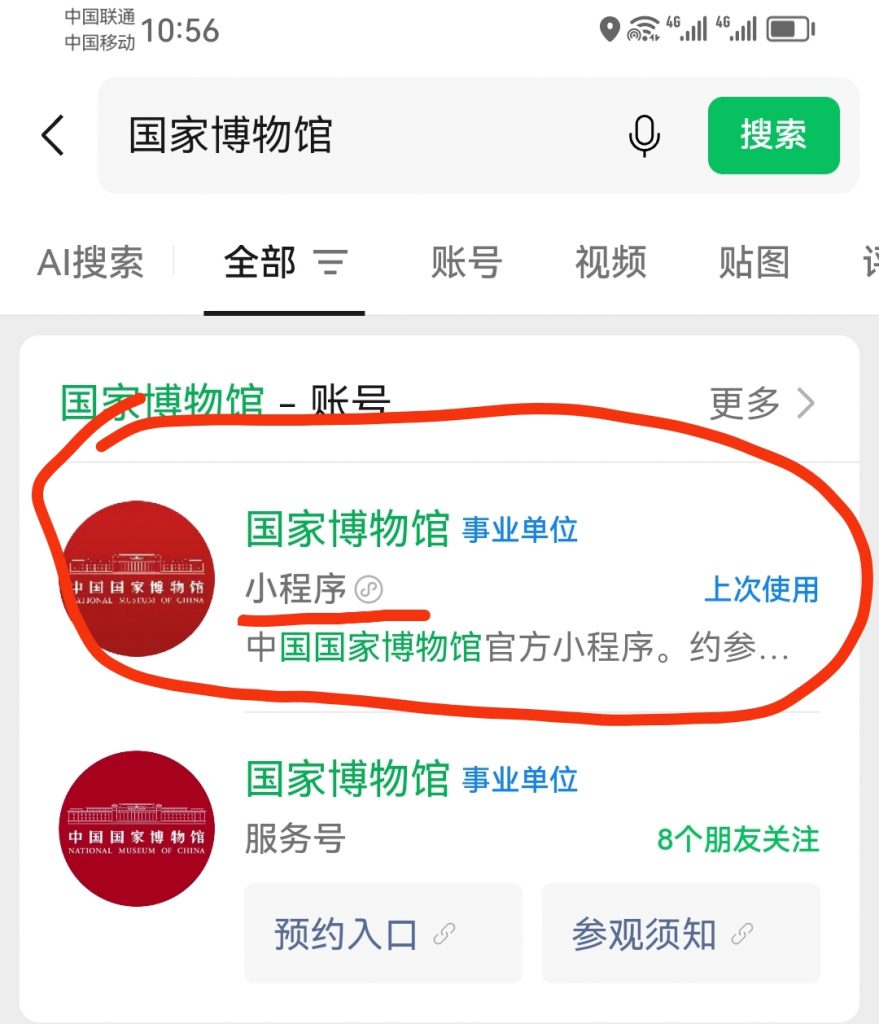Switch to the 贴图 tab
Screen dimensions: 879x1024
754,263
